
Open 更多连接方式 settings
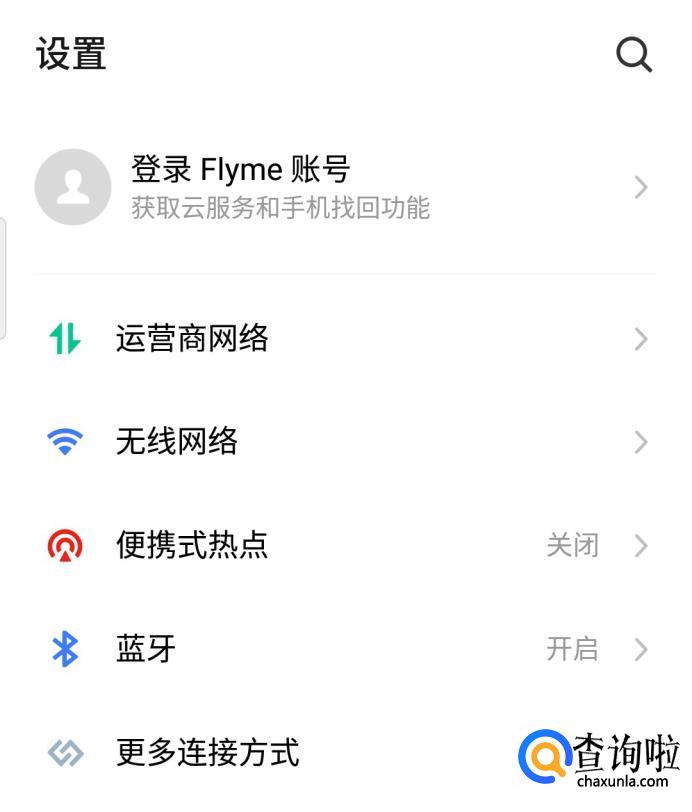click(x=207, y=752)
